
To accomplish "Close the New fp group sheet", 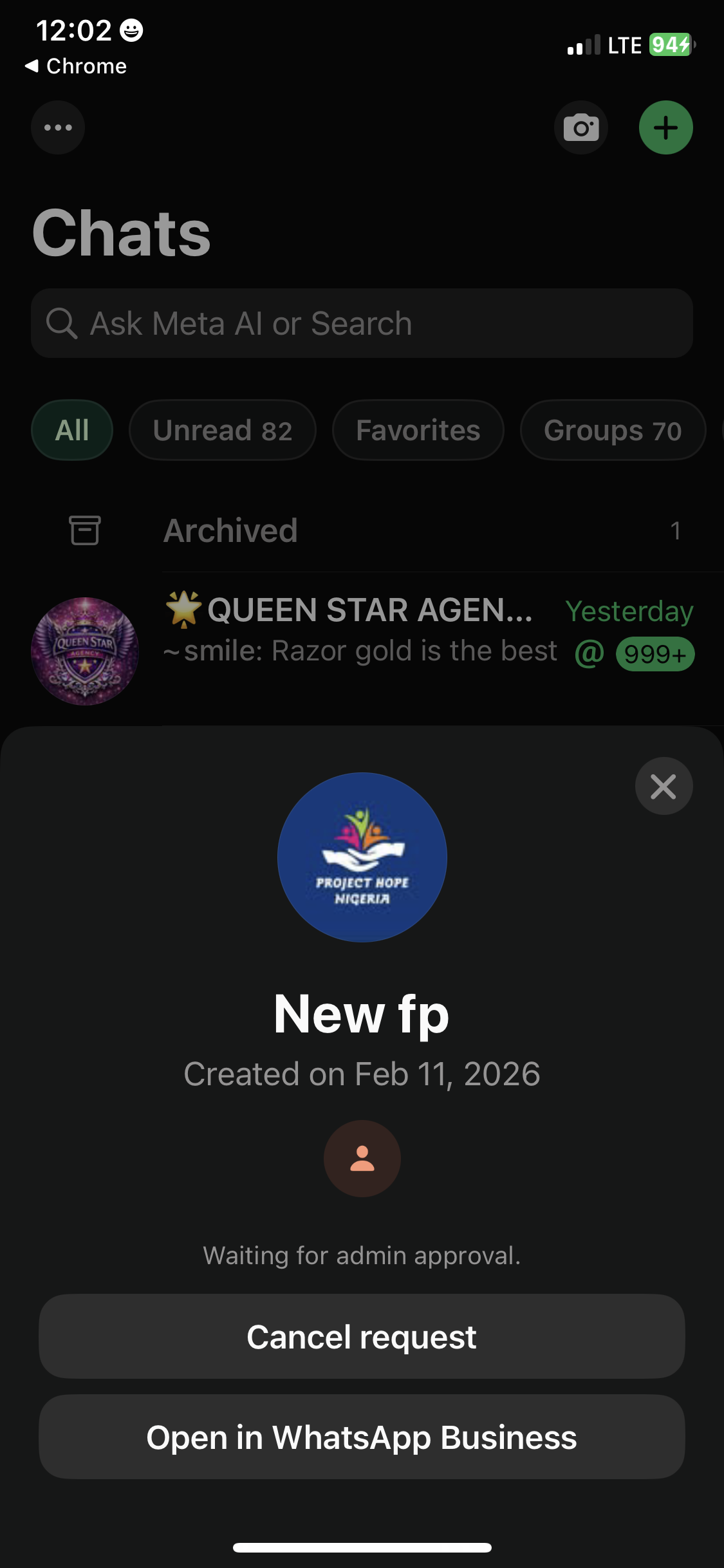I will [x=664, y=786].
